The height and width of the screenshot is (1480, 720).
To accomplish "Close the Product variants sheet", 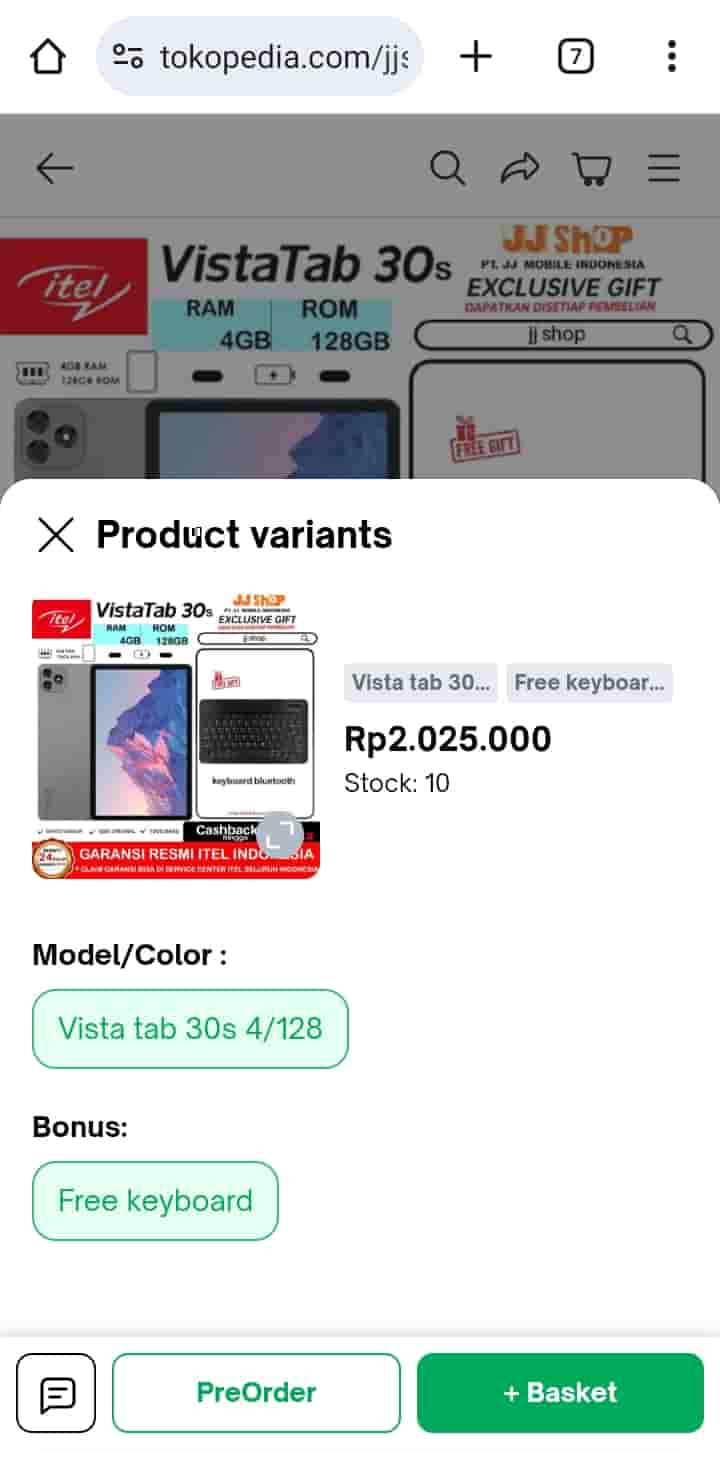I will 55,535.
